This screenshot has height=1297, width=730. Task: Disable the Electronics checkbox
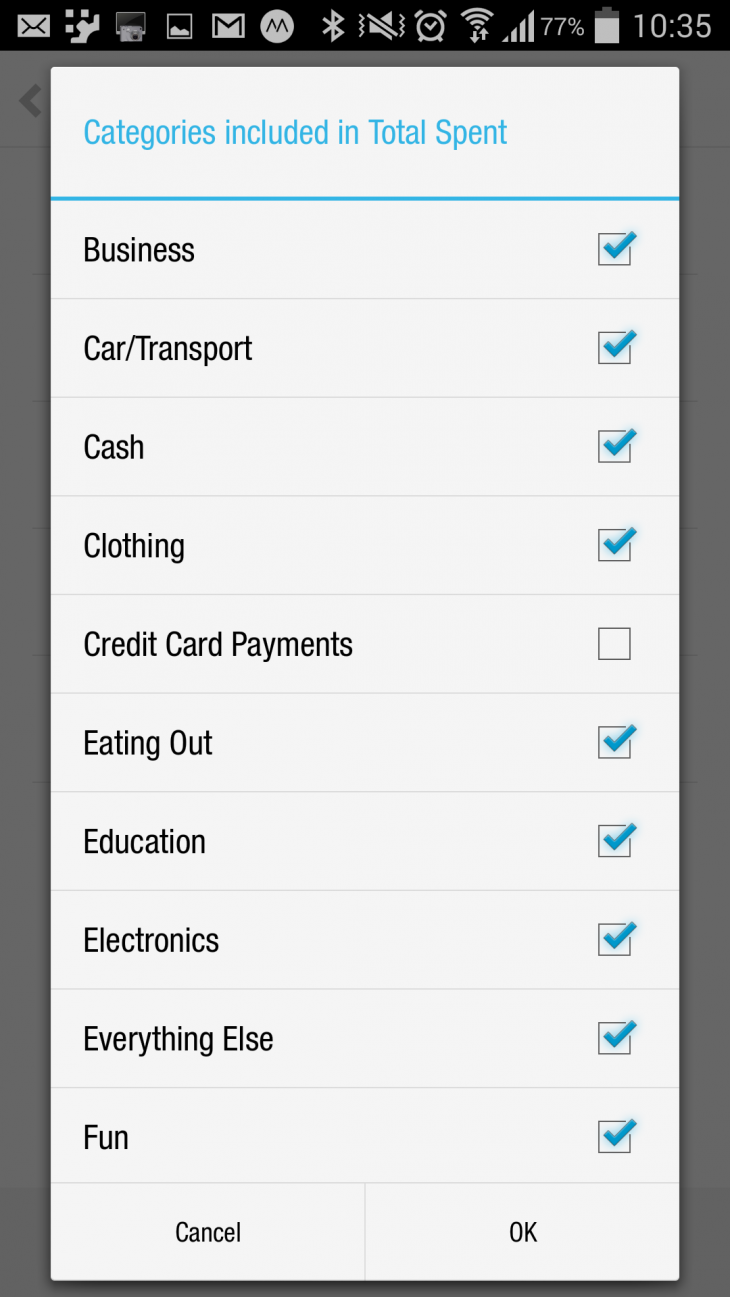614,939
